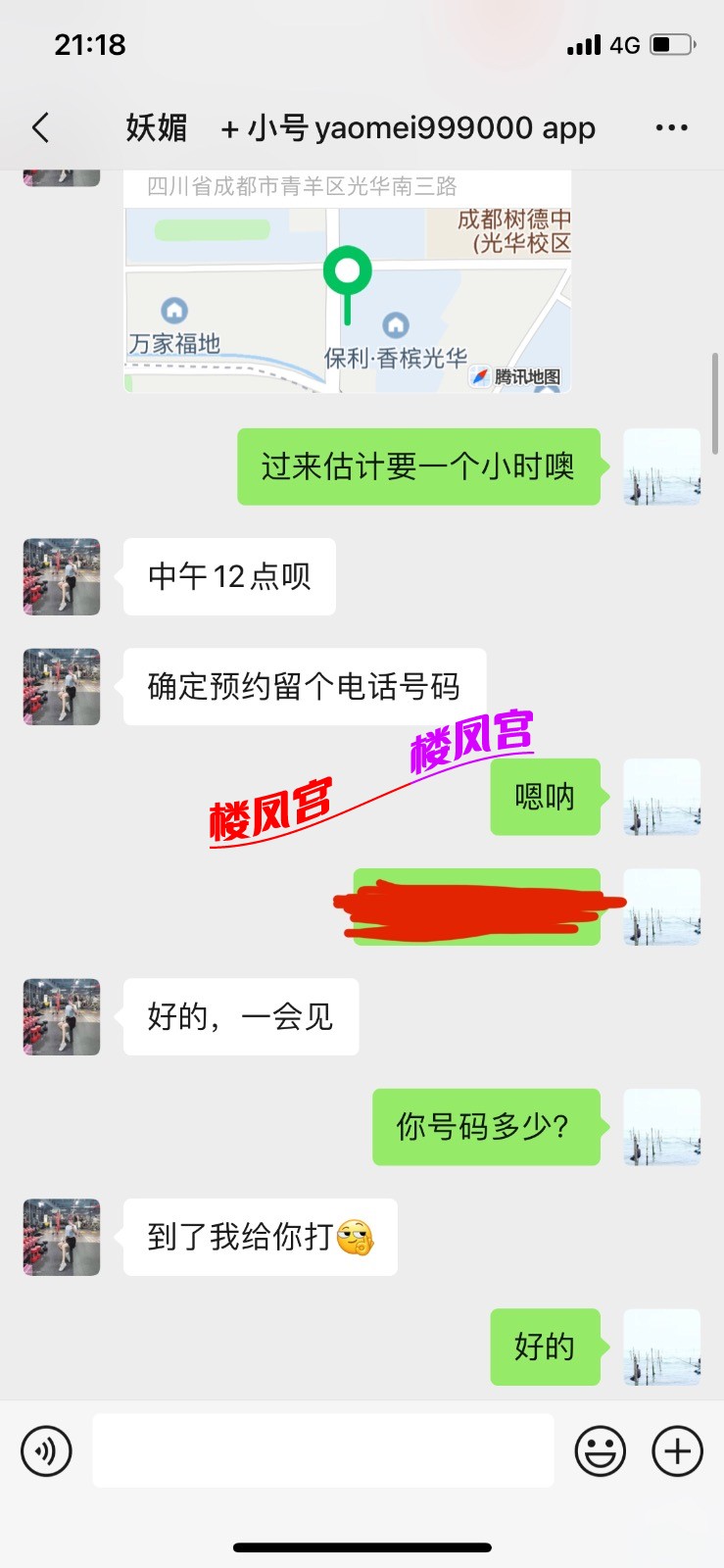Focus the message text field

323,1451
